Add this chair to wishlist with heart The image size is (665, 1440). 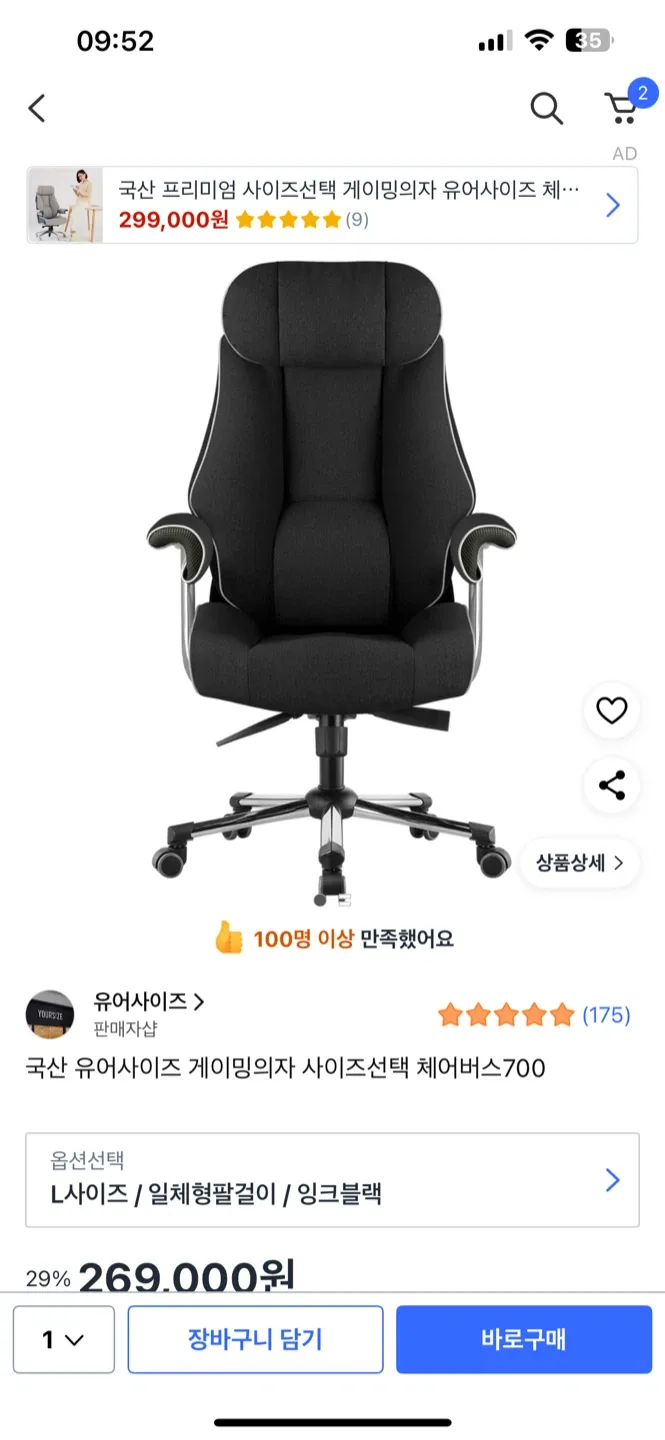point(611,710)
